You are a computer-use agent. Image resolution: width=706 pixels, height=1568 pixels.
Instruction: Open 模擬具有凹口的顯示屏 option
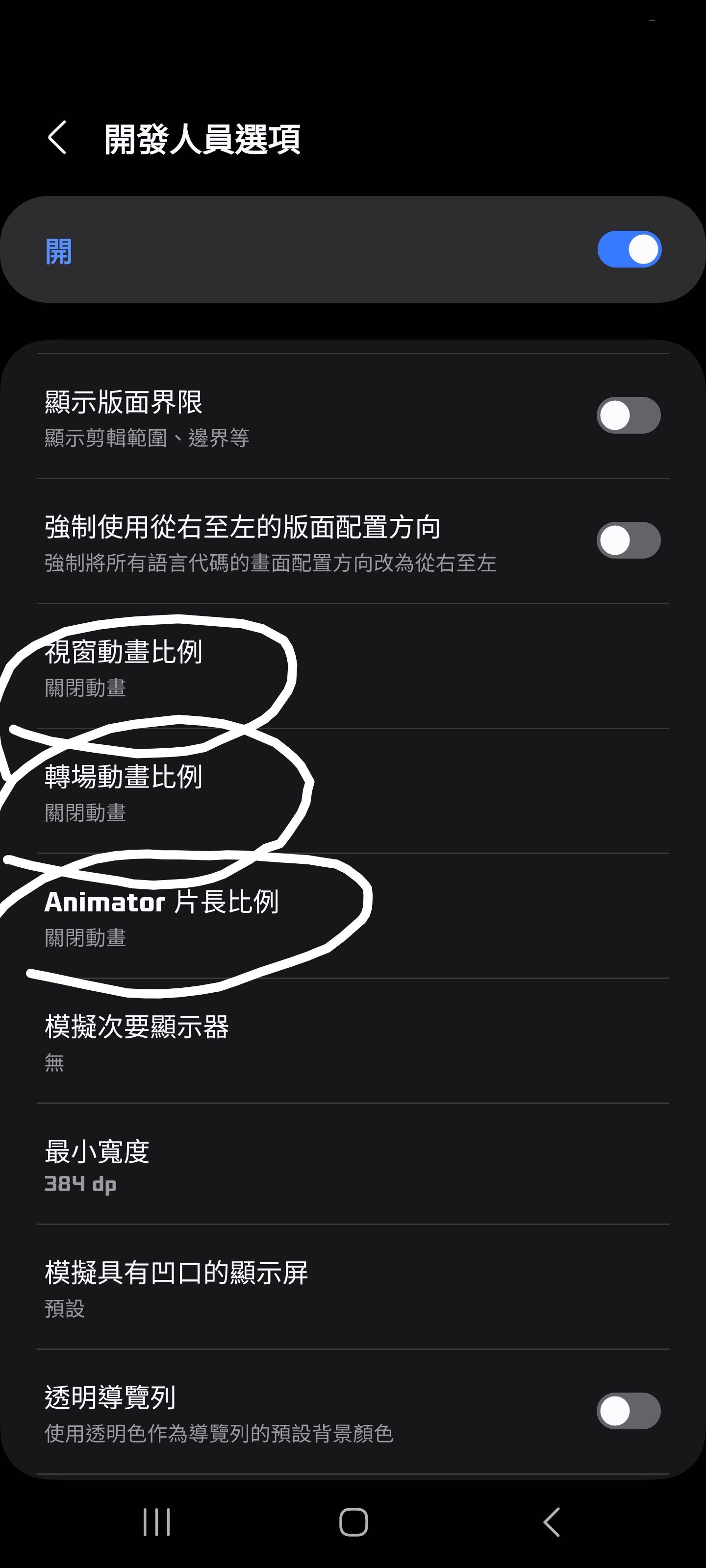point(353,1287)
